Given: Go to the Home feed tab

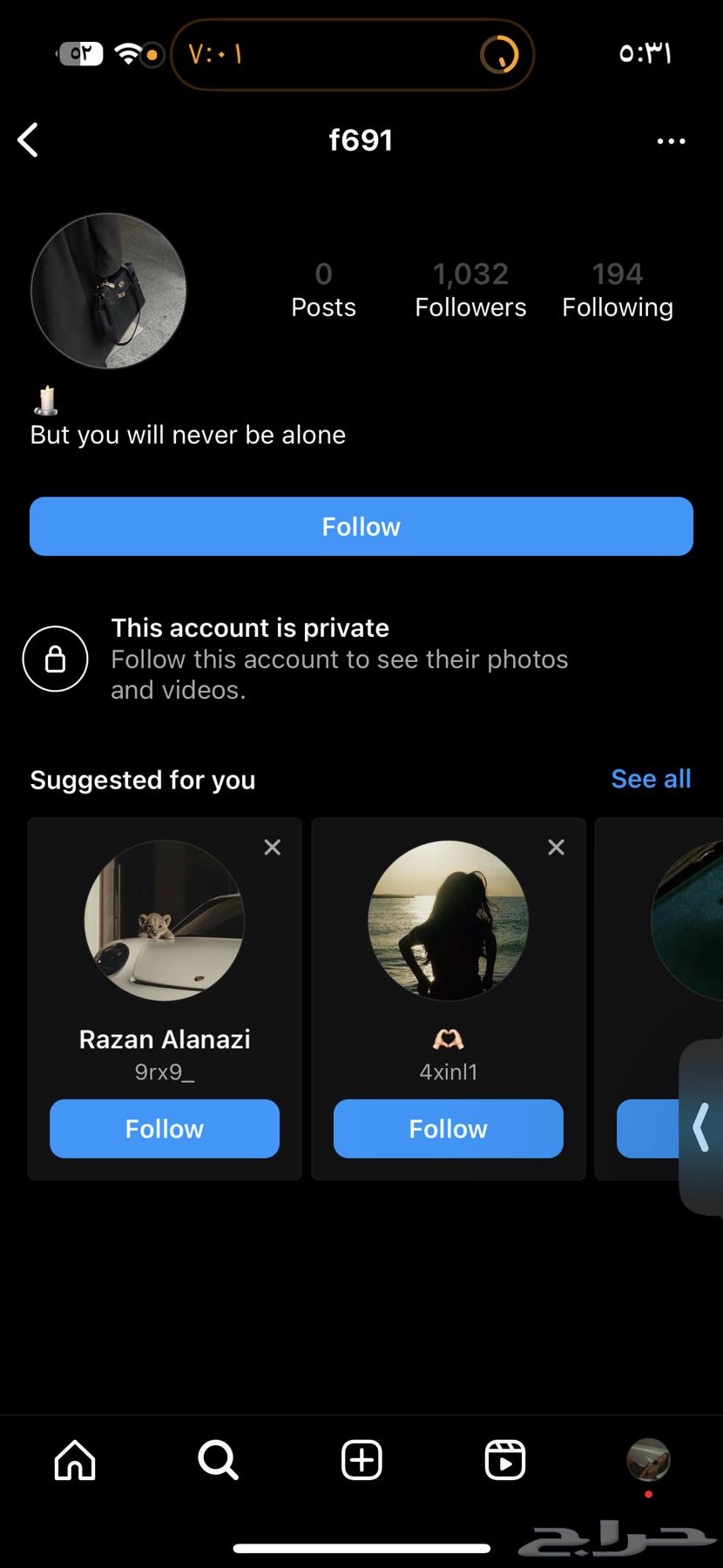Looking at the screenshot, I should pyautogui.click(x=75, y=1460).
